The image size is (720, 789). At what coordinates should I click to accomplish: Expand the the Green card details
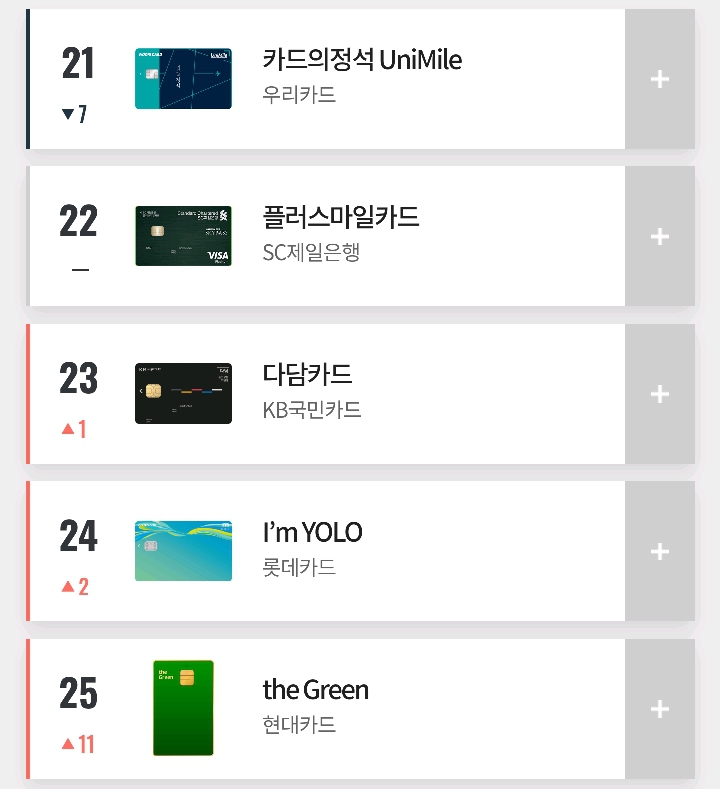(x=660, y=709)
